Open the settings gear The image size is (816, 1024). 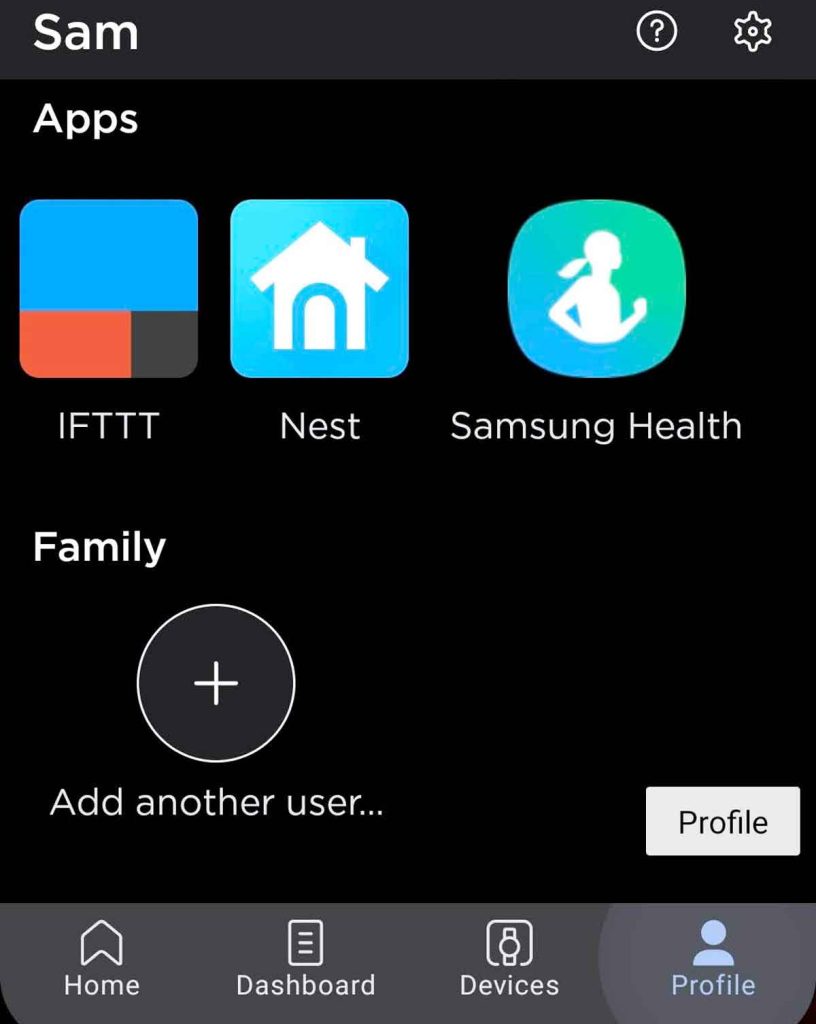[752, 33]
